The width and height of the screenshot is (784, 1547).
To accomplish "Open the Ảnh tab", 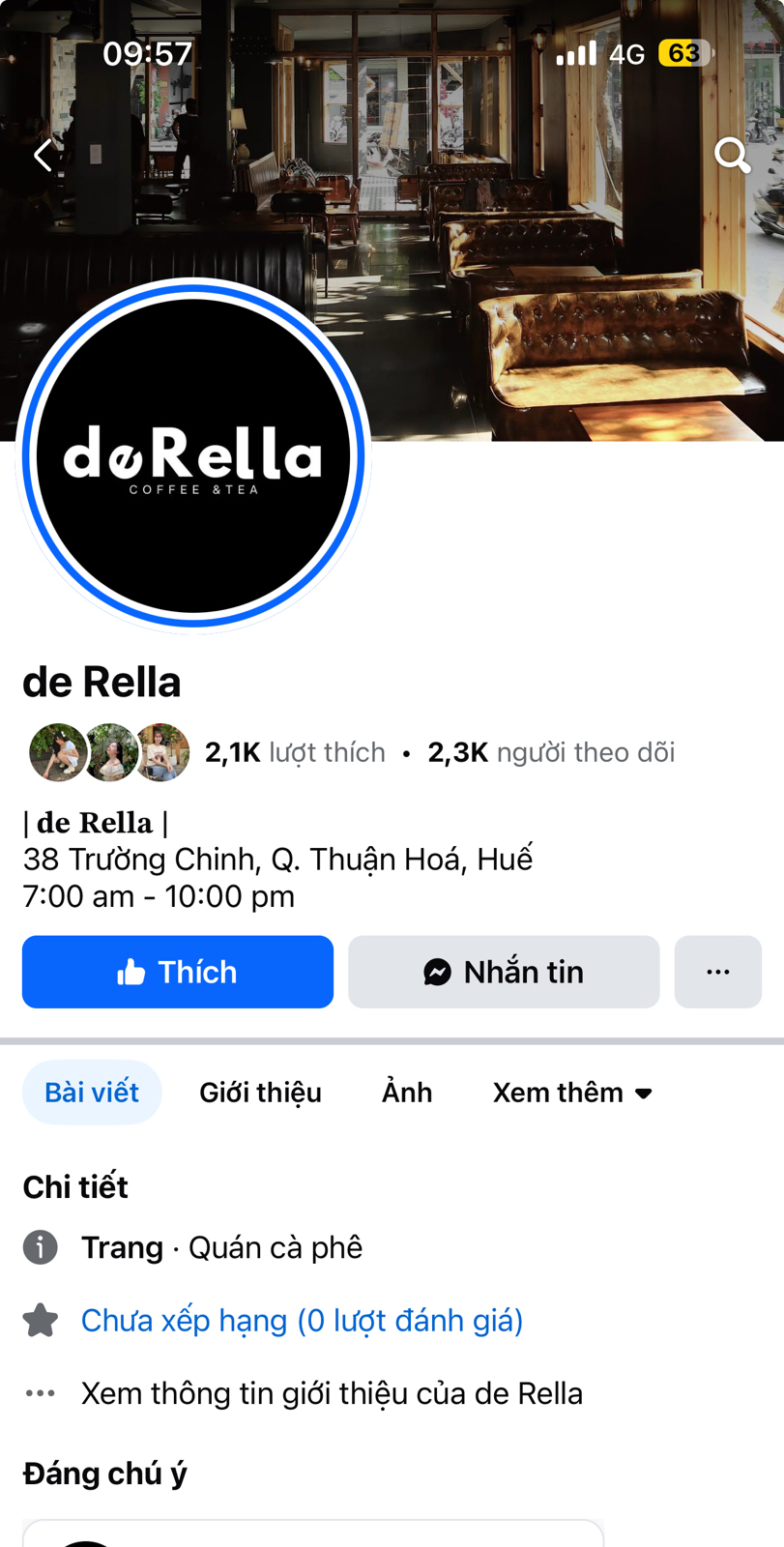I will click(407, 1093).
